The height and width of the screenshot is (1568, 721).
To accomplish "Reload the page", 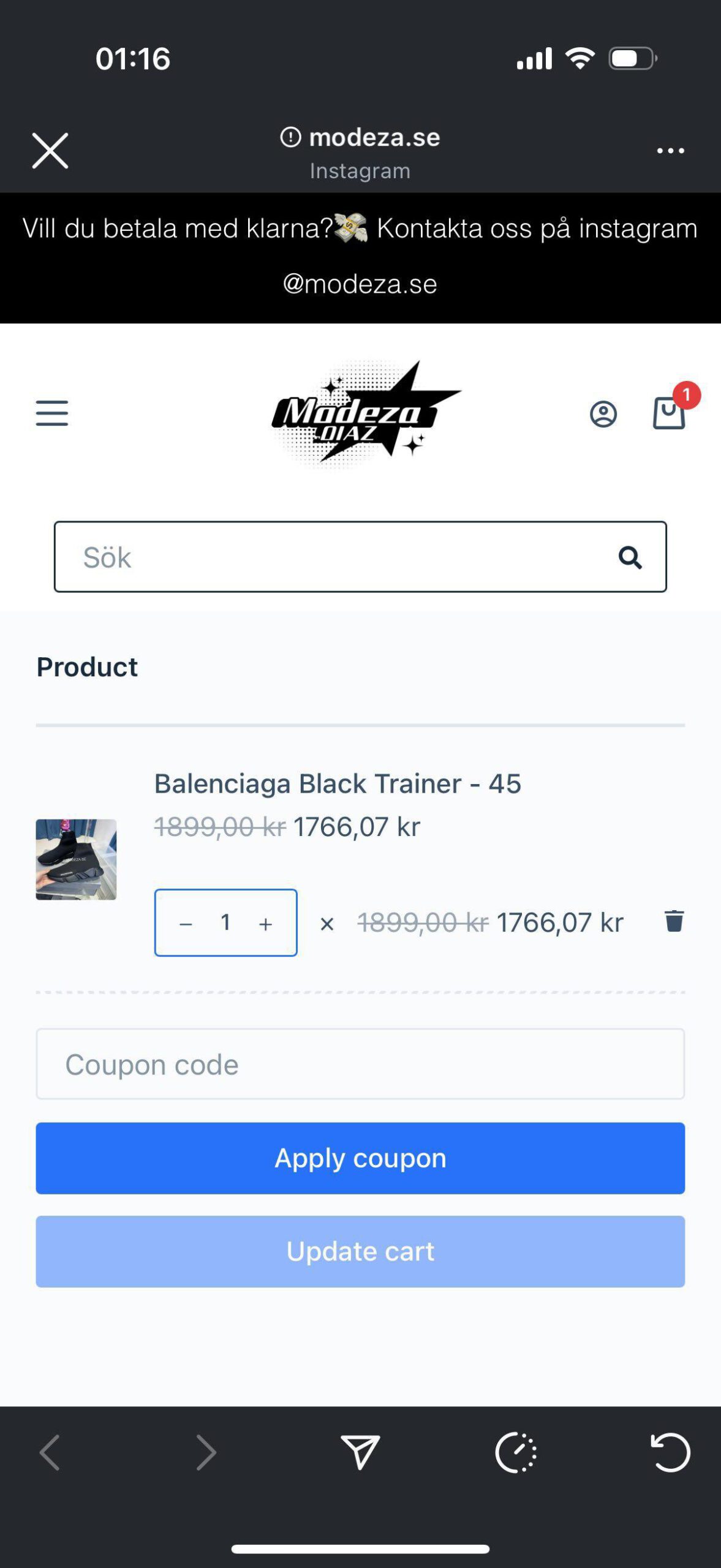I will pyautogui.click(x=670, y=1452).
